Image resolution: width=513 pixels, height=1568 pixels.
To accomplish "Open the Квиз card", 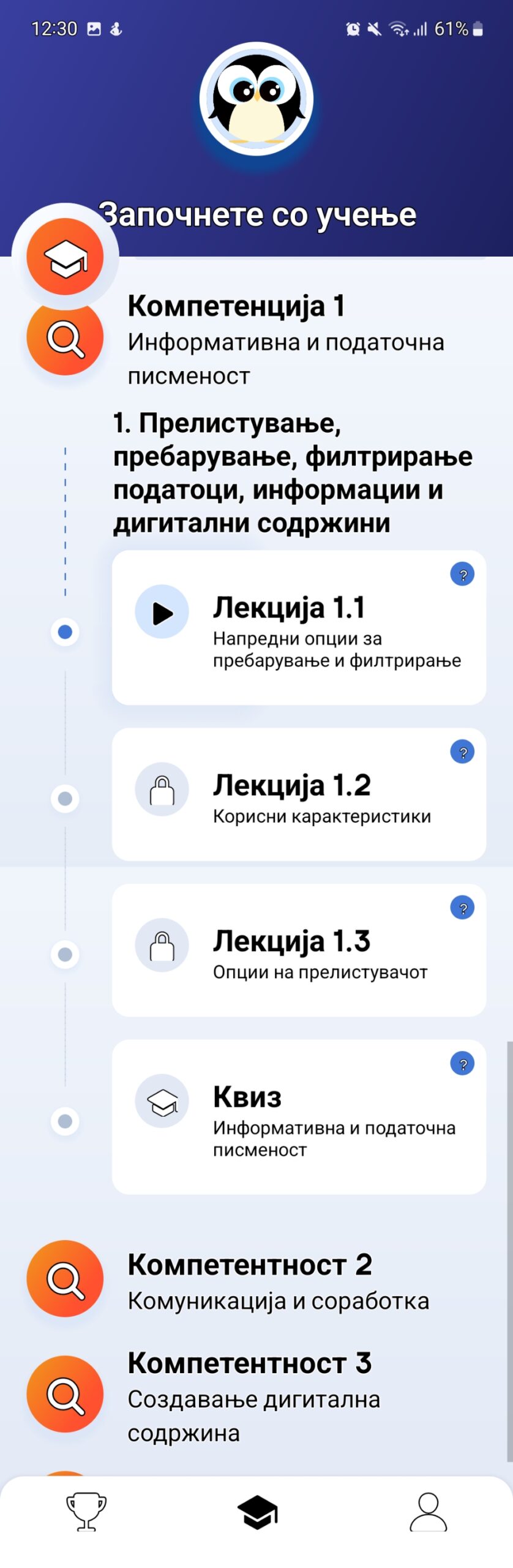I will point(298,1117).
